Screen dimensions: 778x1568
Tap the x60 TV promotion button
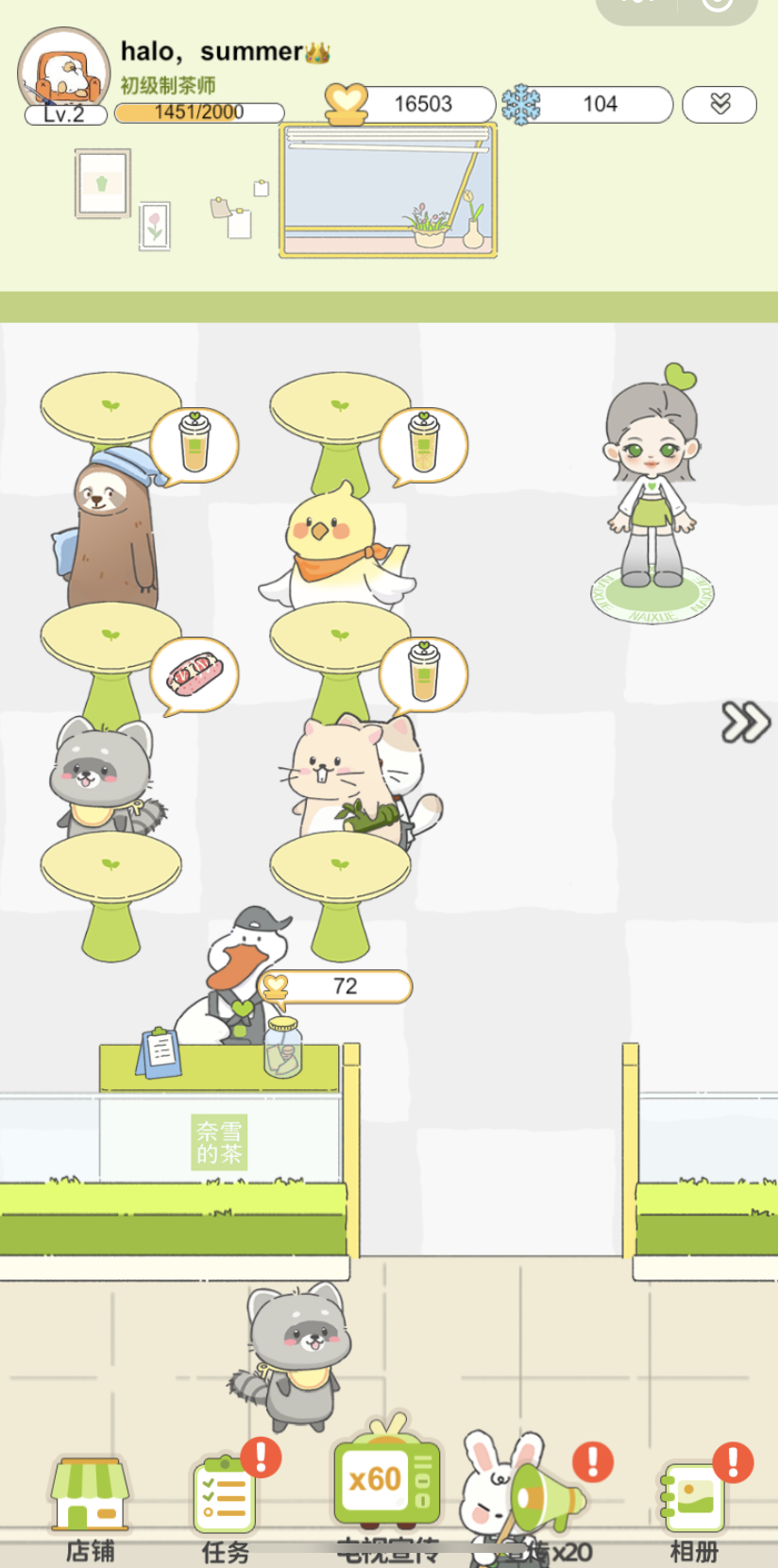pos(386,1483)
